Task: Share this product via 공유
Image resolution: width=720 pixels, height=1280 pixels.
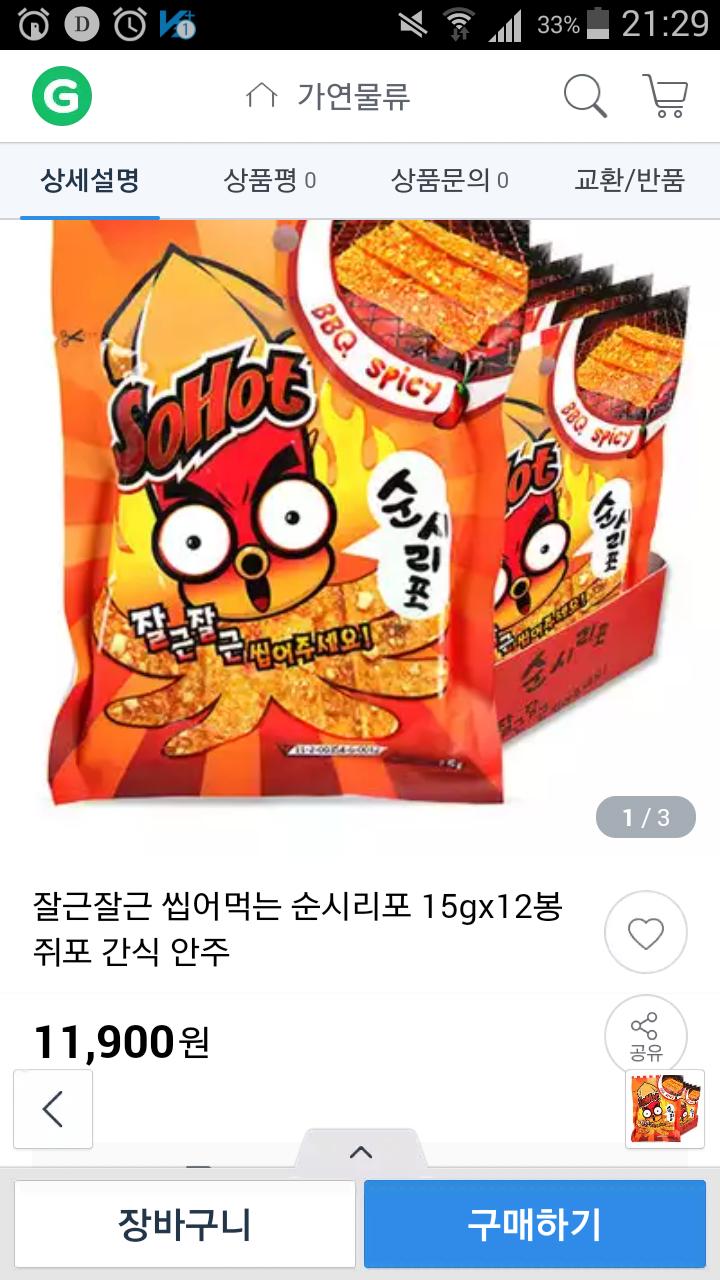Action: (x=645, y=1036)
